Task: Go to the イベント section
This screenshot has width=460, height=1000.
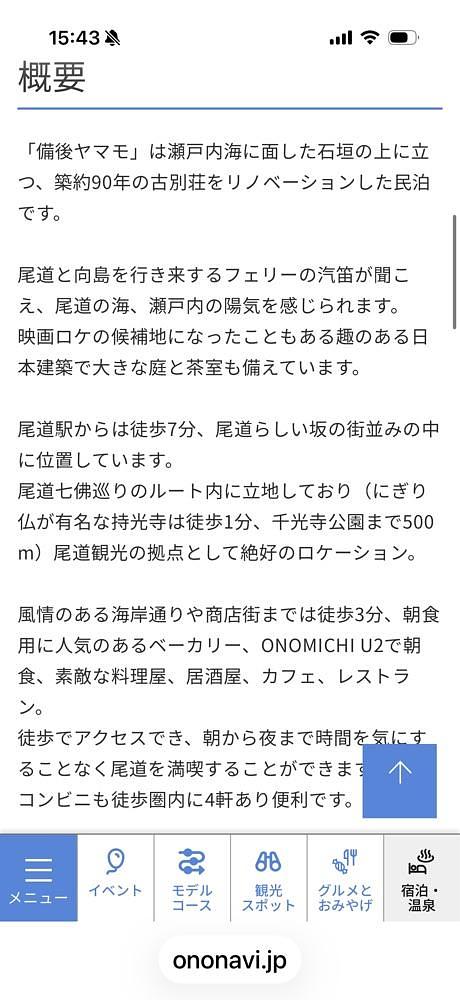Action: pyautogui.click(x=115, y=878)
